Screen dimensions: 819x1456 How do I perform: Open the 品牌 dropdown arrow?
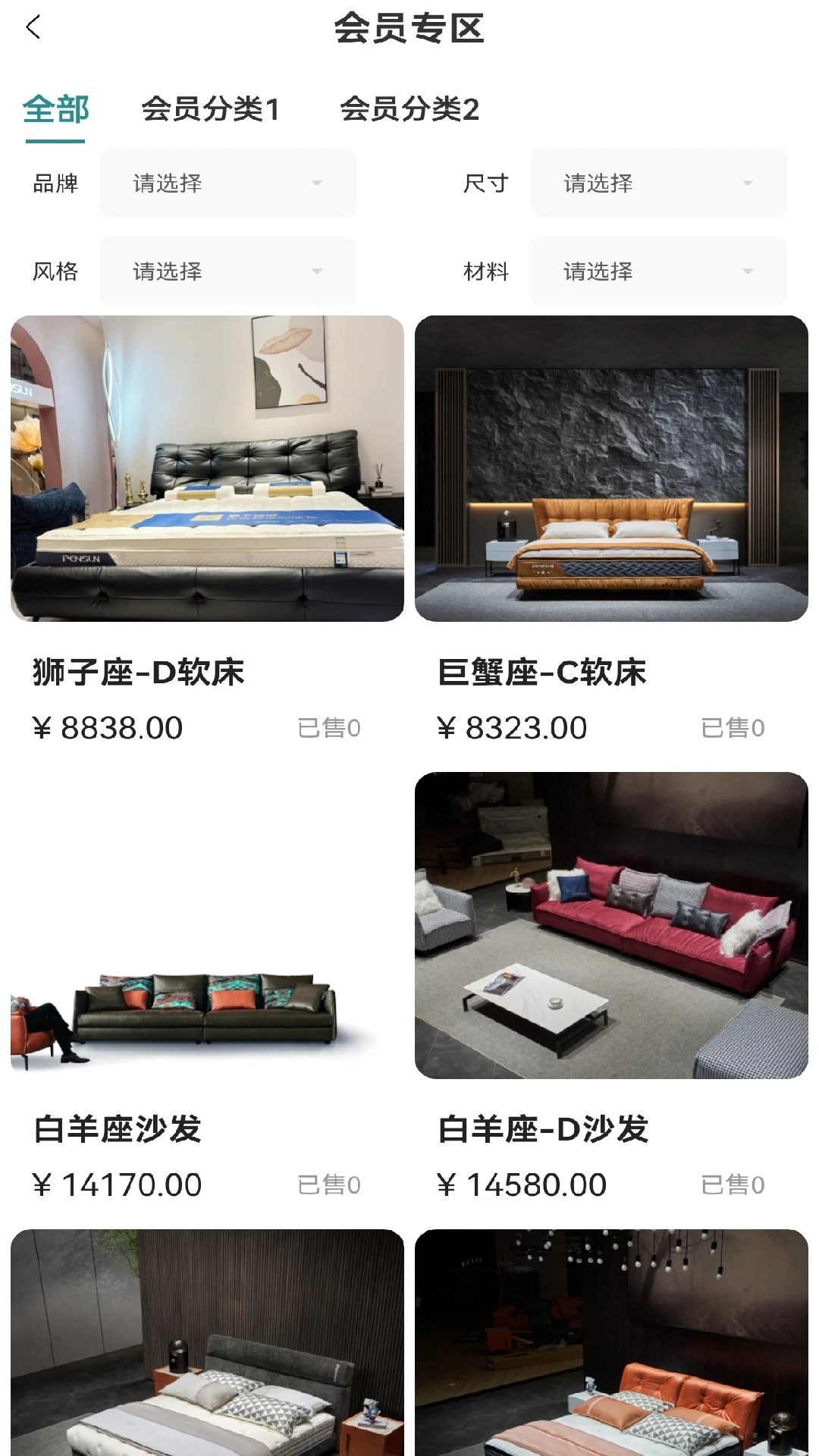coord(318,183)
